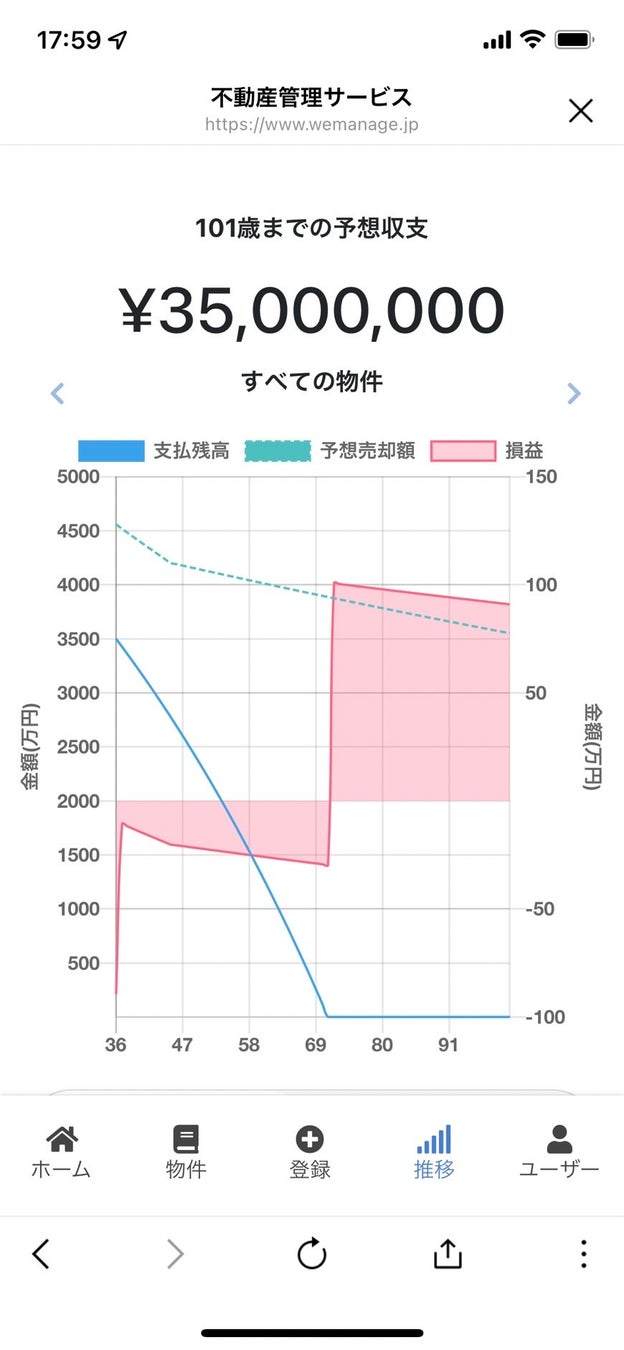Select the 推移 tab
Image resolution: width=624 pixels, height=1350 pixels.
coord(434,1151)
